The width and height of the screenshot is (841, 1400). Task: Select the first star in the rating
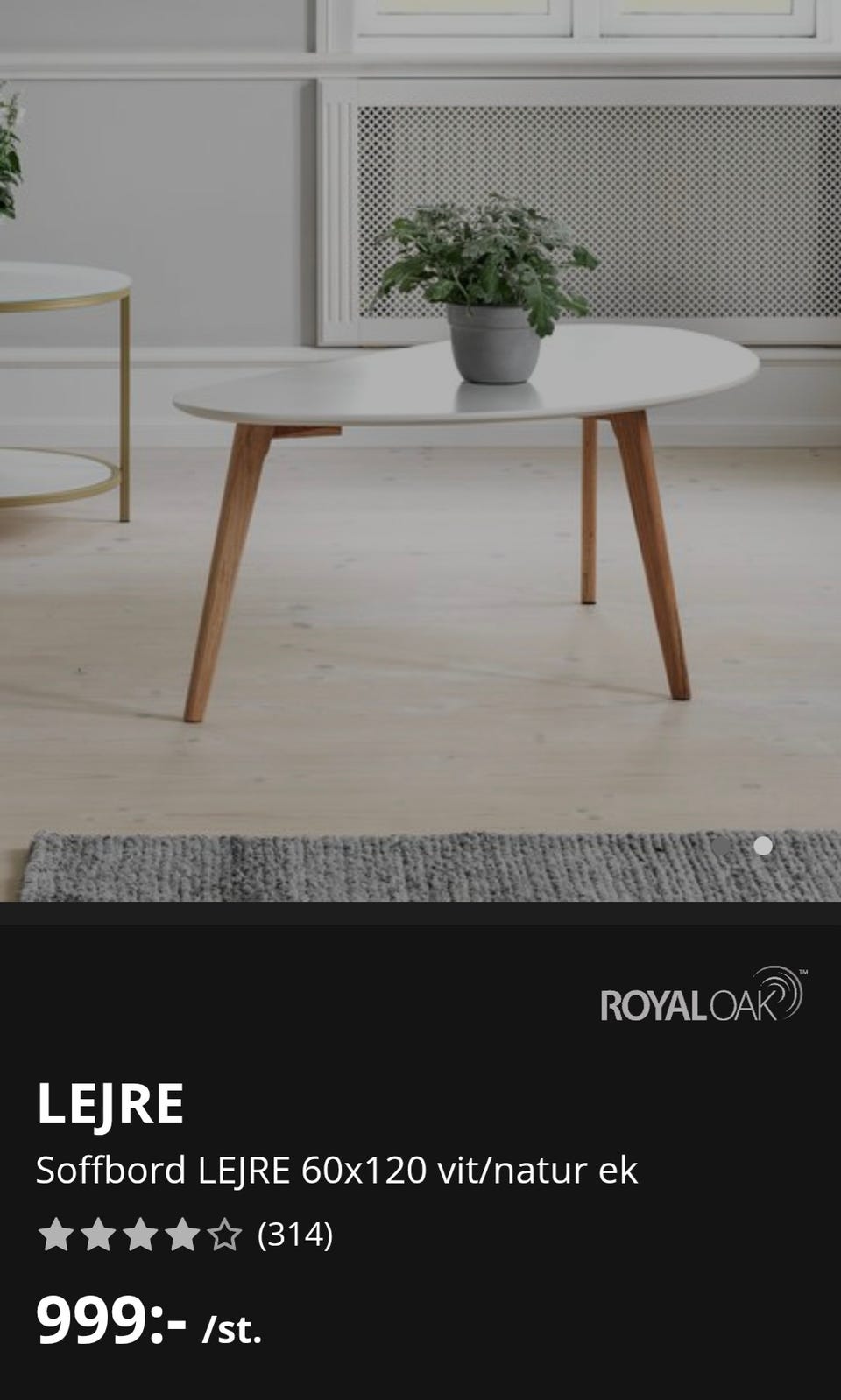(x=57, y=1235)
